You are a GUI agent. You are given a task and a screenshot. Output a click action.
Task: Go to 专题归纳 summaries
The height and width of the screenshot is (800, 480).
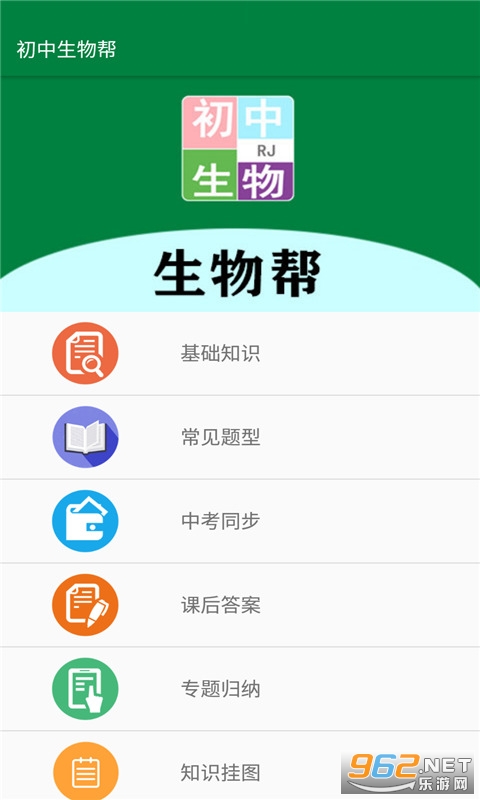click(240, 689)
